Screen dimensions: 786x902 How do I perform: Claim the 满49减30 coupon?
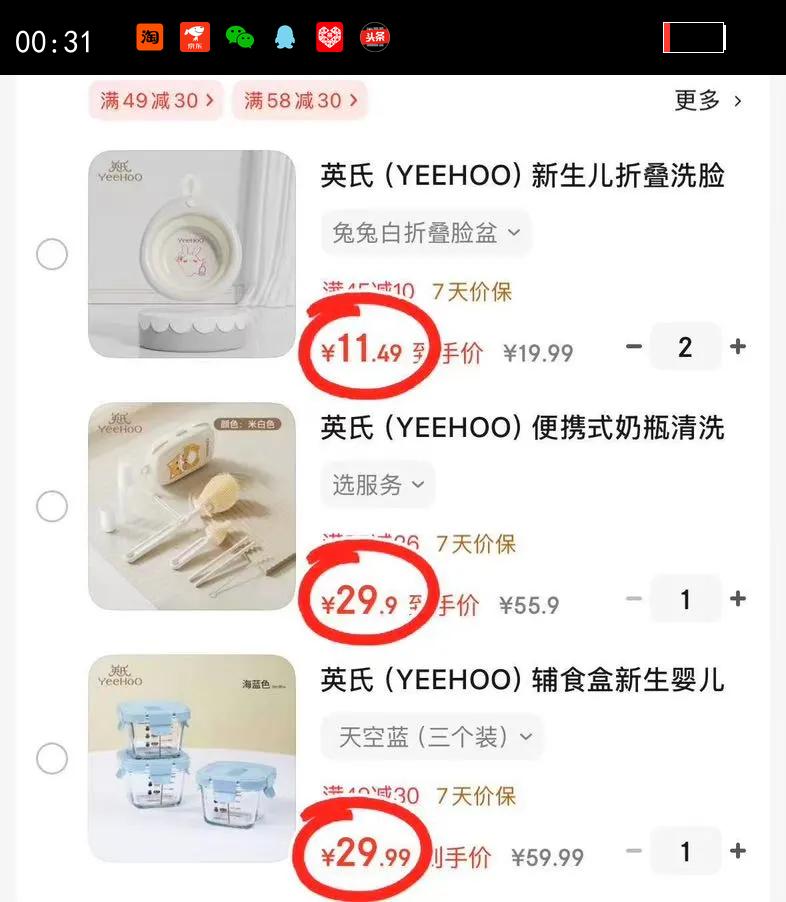click(x=157, y=100)
